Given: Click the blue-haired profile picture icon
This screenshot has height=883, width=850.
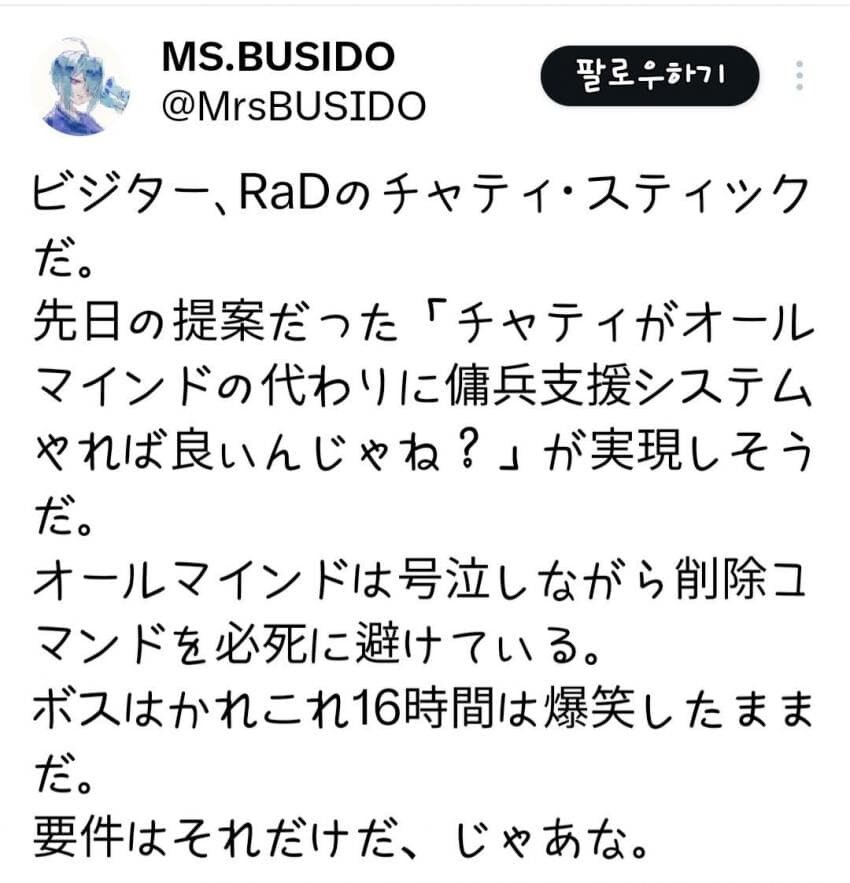Looking at the screenshot, I should point(85,80).
